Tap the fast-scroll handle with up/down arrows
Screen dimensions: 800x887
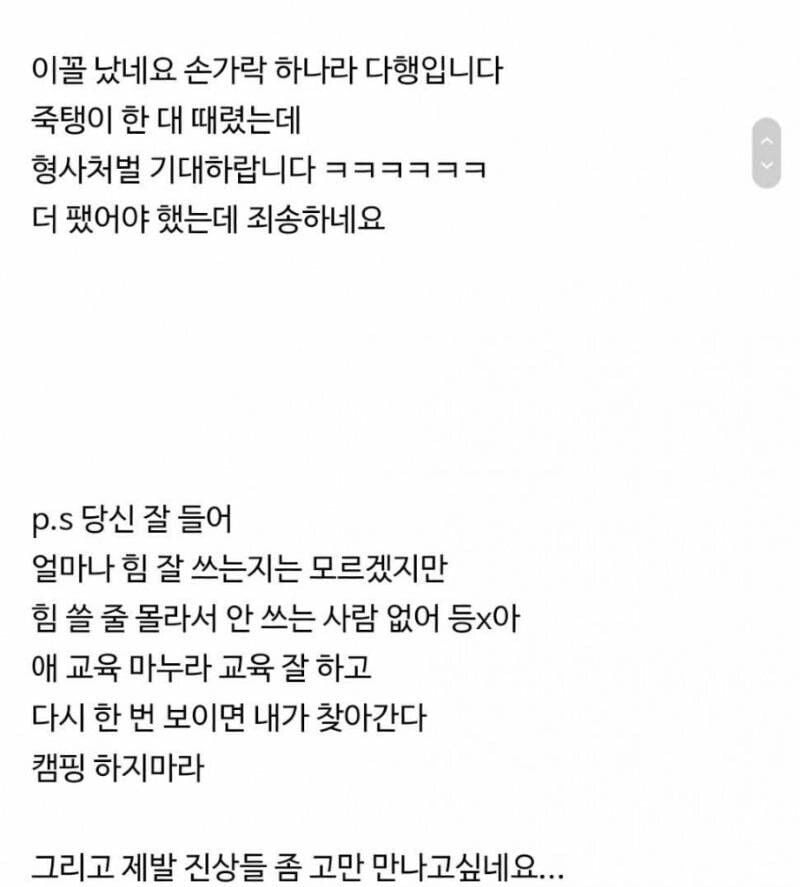click(x=766, y=153)
